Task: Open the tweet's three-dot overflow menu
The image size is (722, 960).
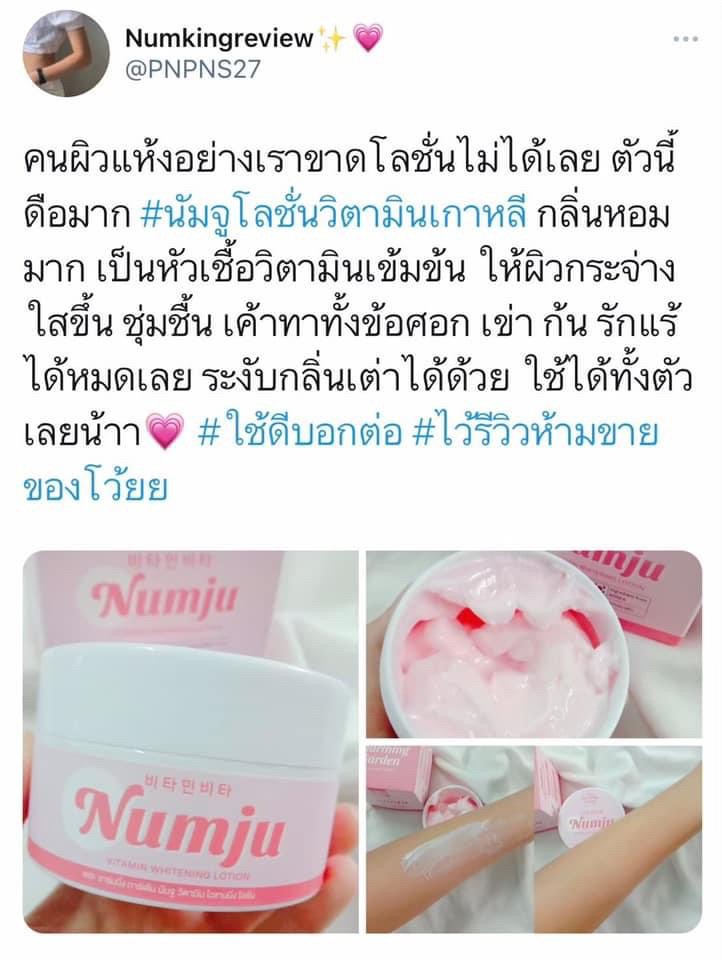Action: point(684,38)
